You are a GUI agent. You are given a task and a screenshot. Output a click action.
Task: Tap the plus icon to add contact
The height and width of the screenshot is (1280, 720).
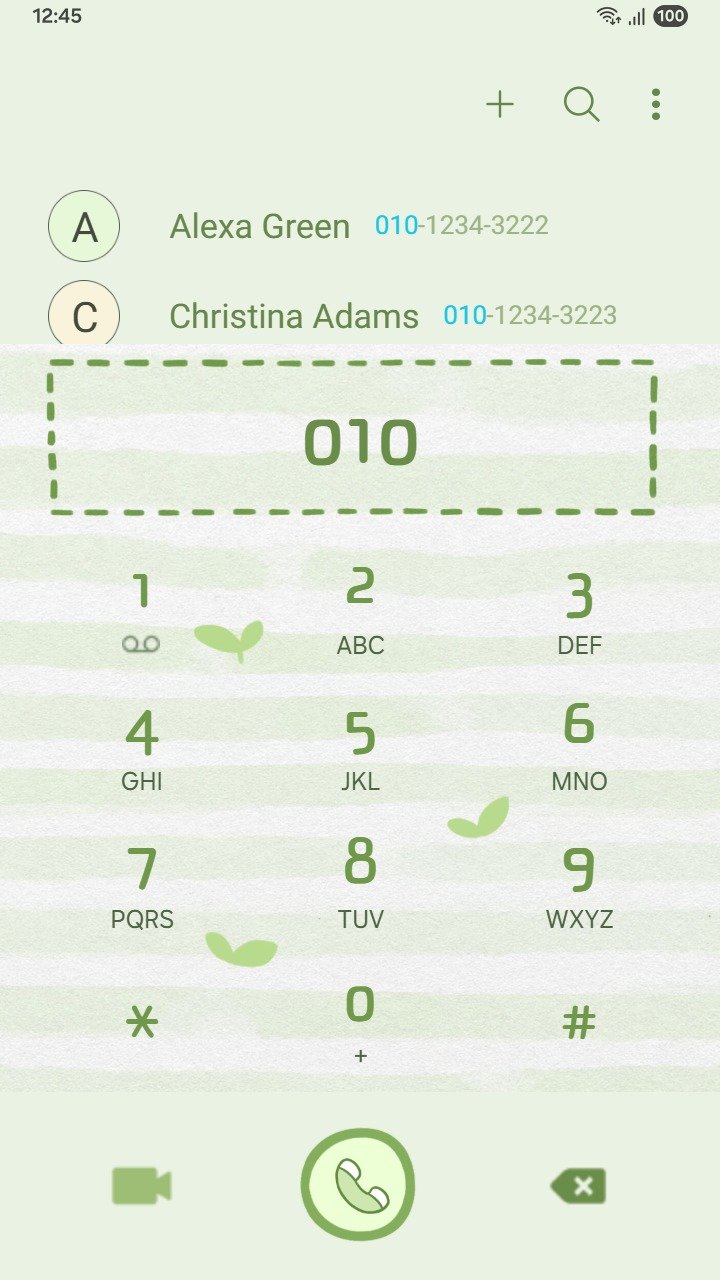(500, 104)
